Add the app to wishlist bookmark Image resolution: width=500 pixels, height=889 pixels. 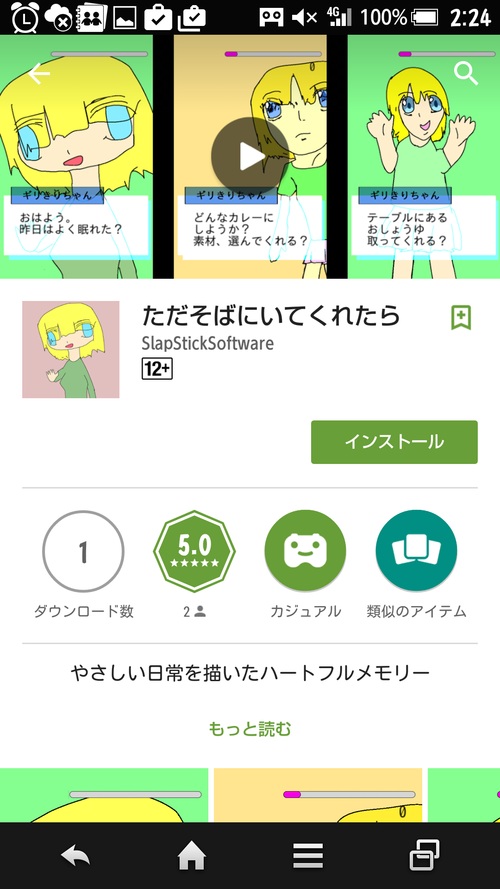coord(461,318)
